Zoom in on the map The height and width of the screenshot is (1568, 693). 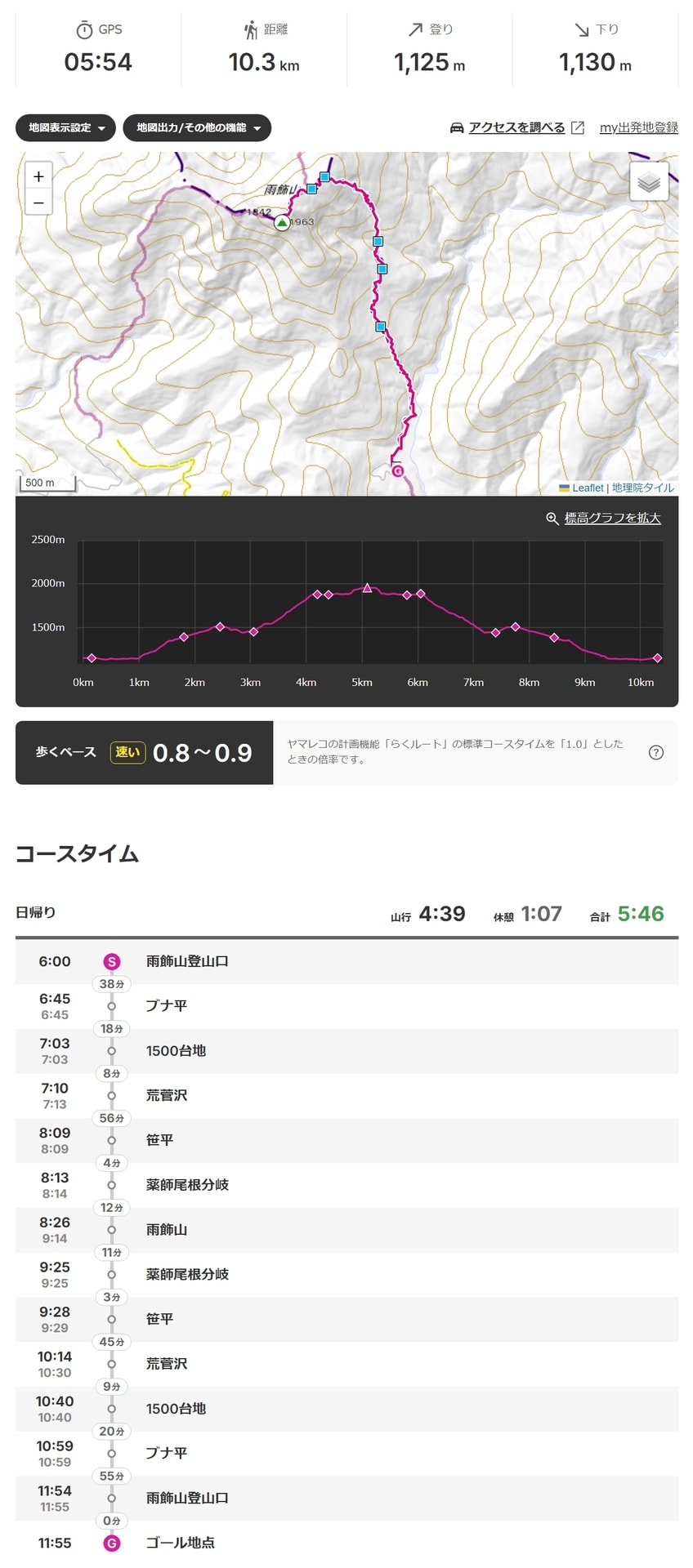click(38, 176)
